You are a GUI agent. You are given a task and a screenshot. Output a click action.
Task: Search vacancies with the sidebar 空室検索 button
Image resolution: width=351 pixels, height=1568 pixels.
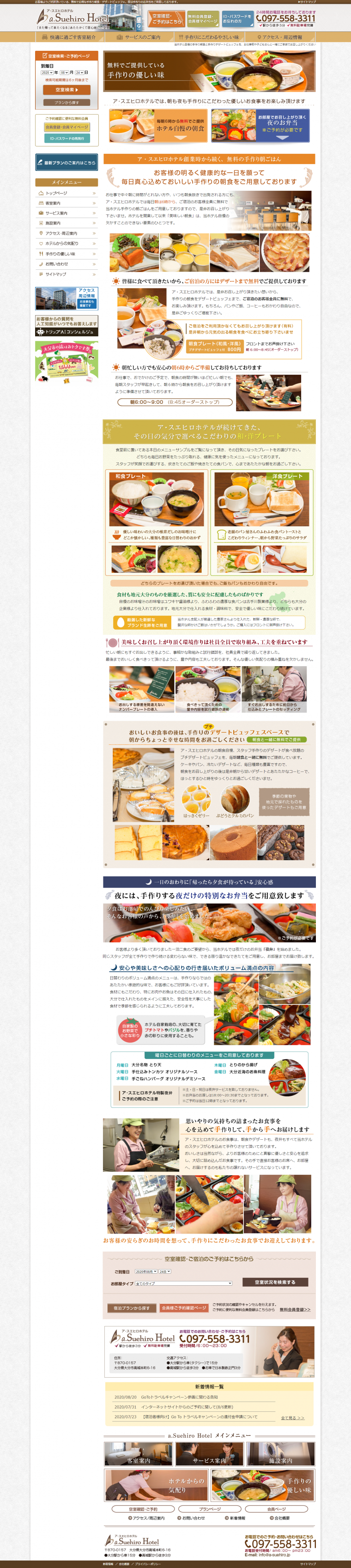(67, 90)
